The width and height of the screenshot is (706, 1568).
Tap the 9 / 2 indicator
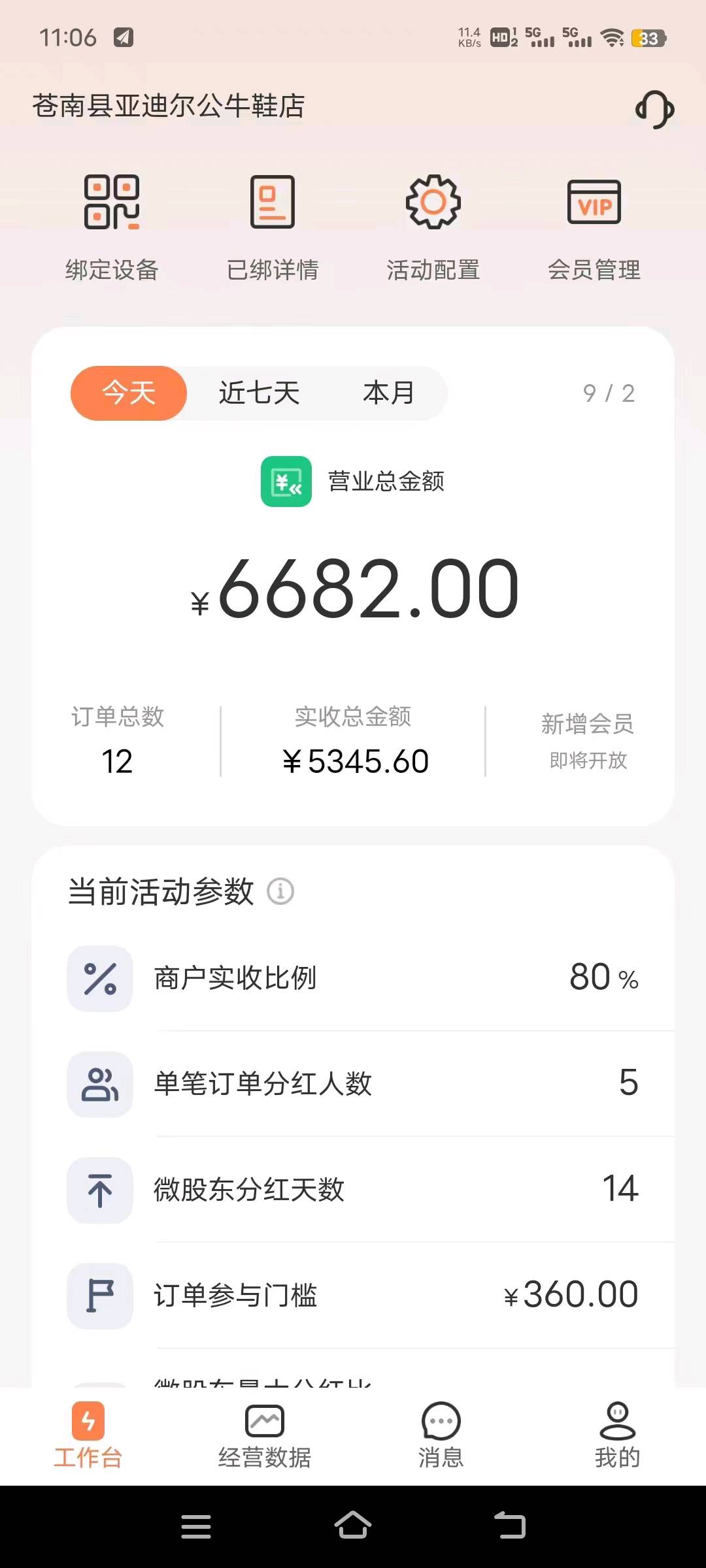pyautogui.click(x=609, y=393)
